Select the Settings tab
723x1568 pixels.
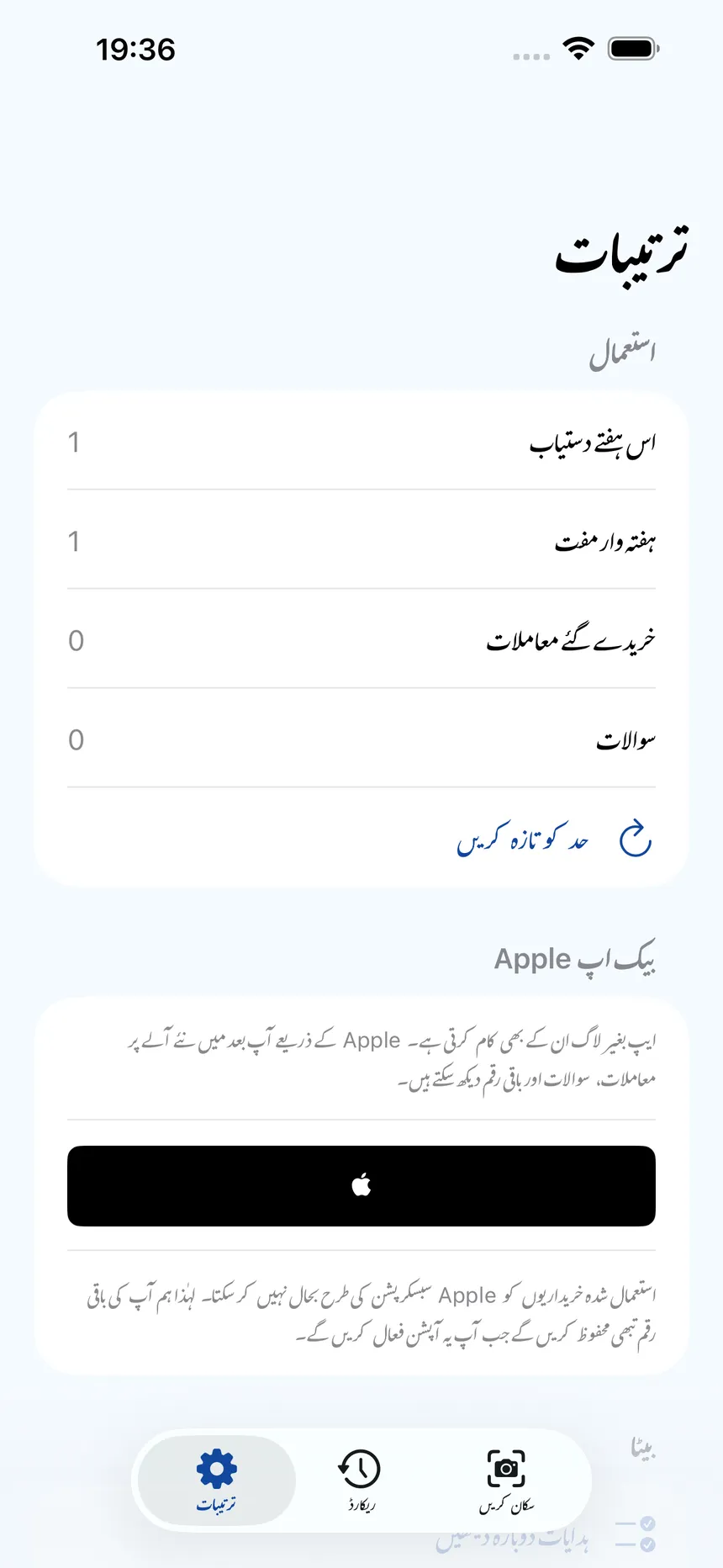(x=217, y=1480)
